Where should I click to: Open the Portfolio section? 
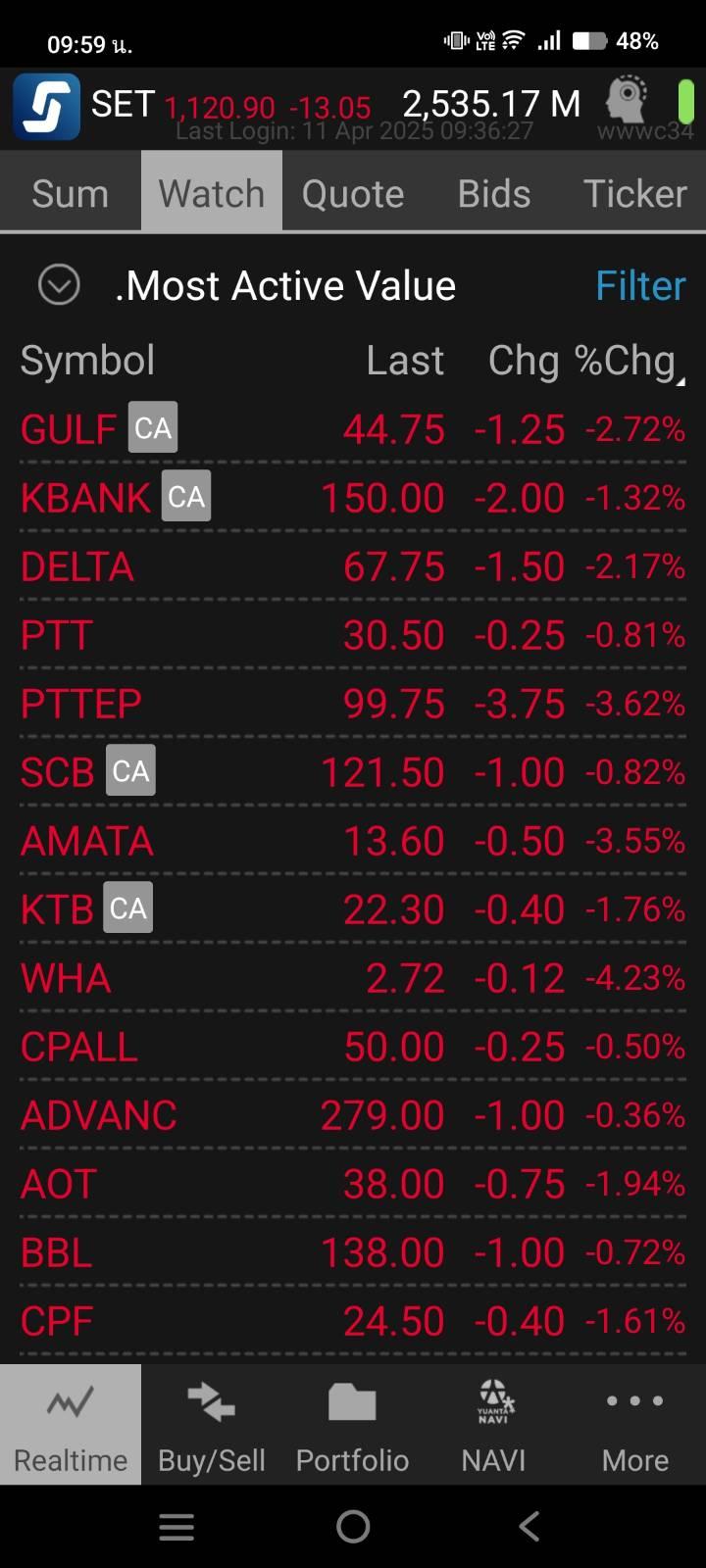coord(353,1425)
